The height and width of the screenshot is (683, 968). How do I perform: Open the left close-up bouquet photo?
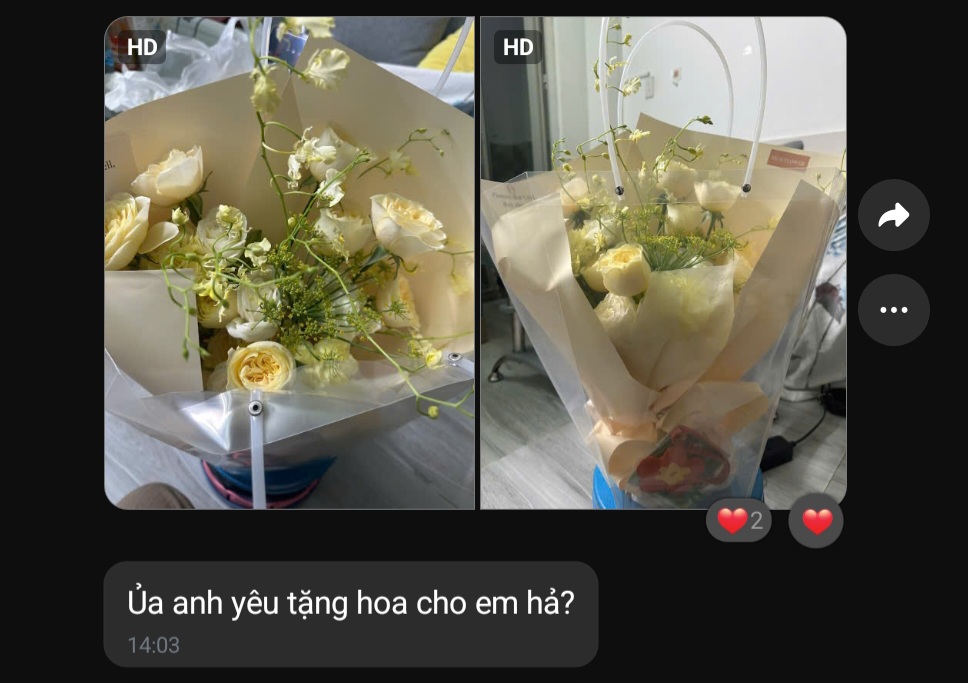(289, 263)
